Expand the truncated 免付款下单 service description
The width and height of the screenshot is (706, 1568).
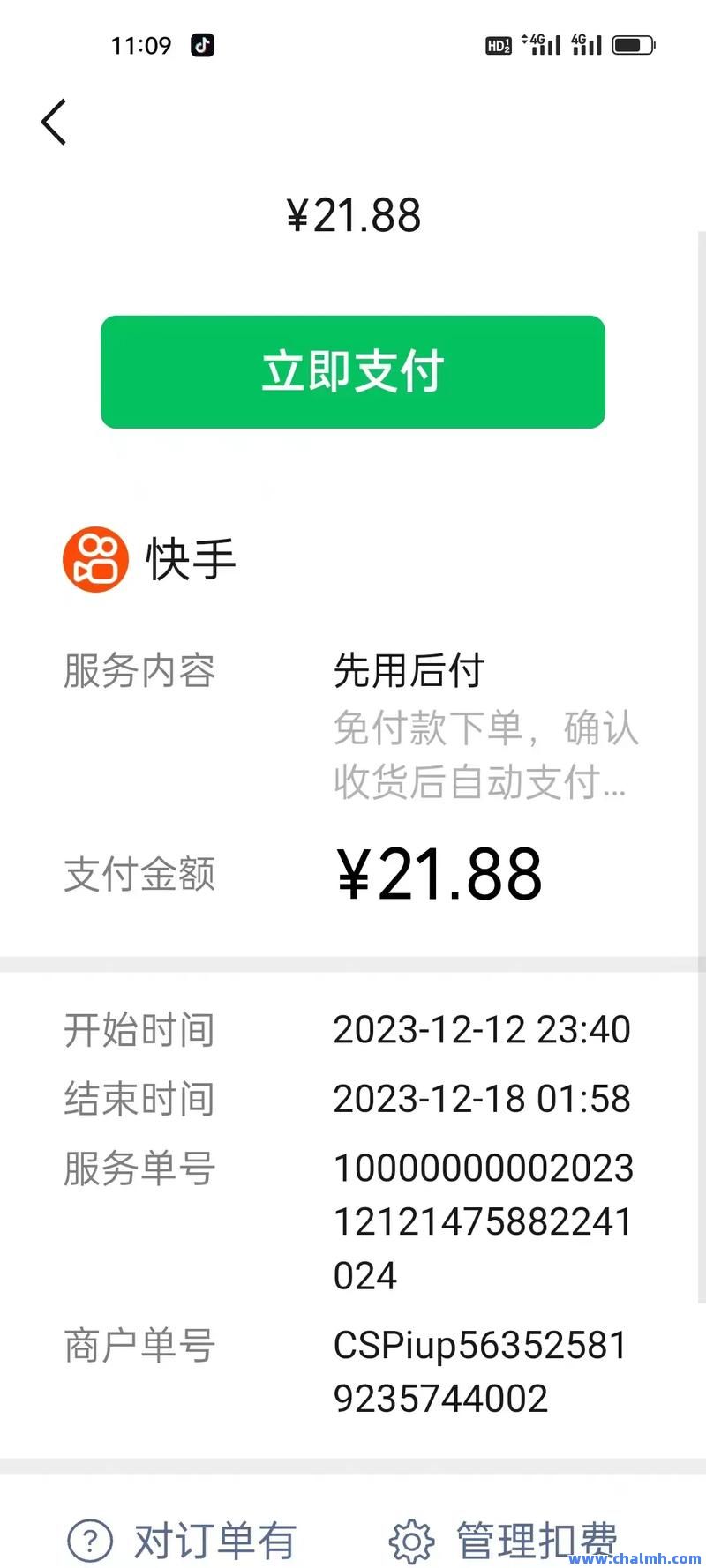click(x=481, y=756)
